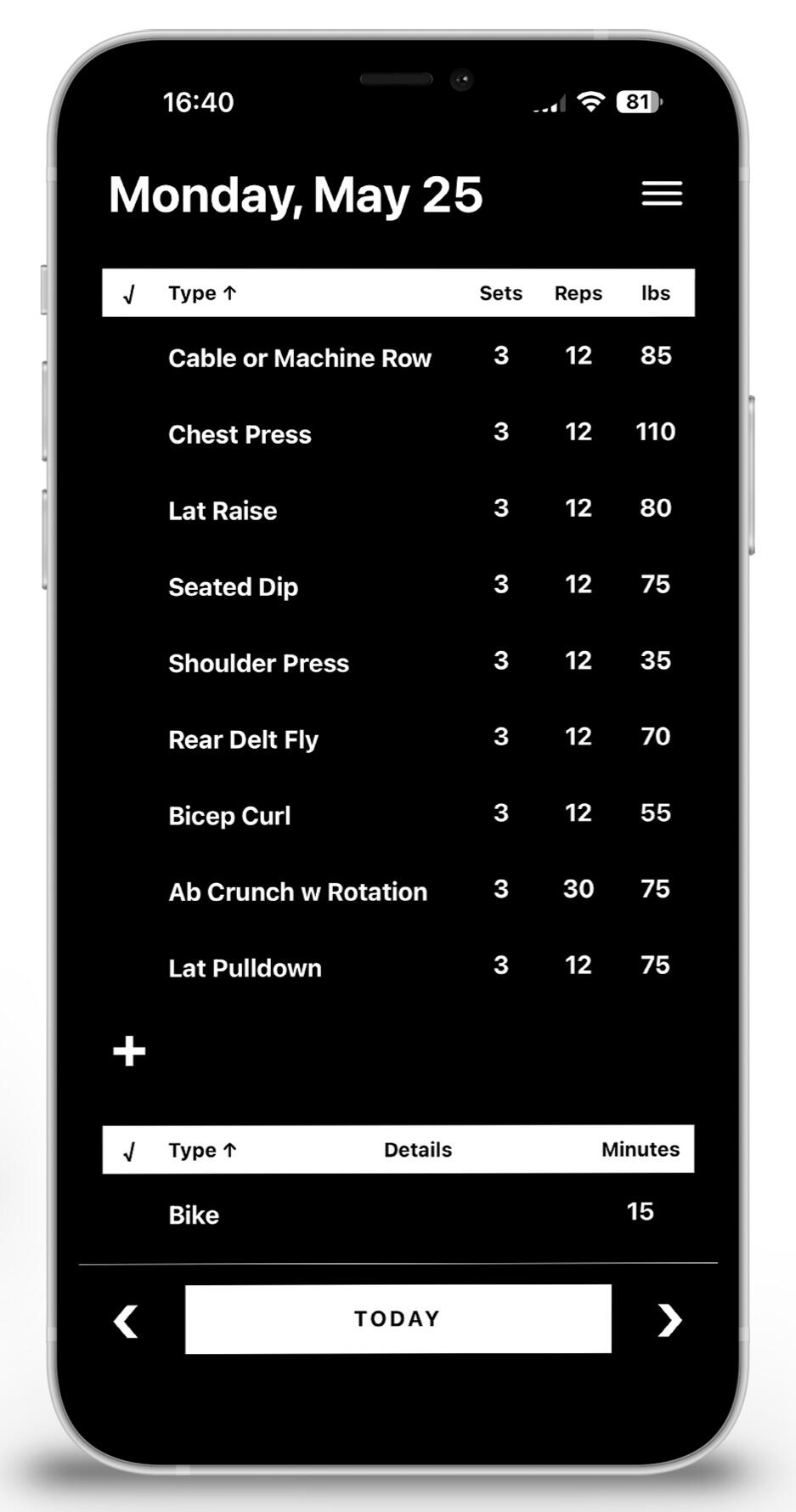This screenshot has width=796, height=1512.
Task: Open the Bicep Curl entry
Action: coord(229,816)
